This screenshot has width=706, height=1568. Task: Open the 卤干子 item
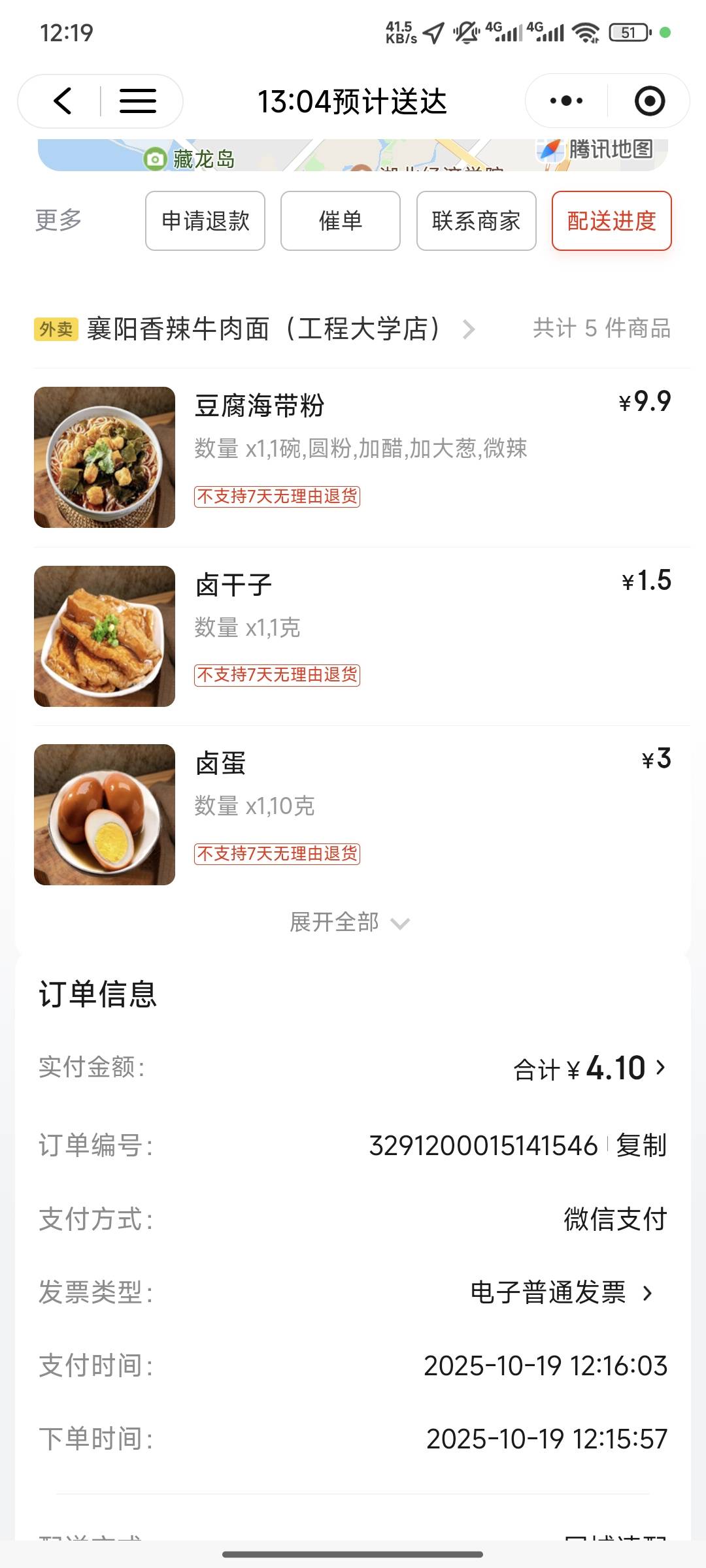[x=233, y=585]
